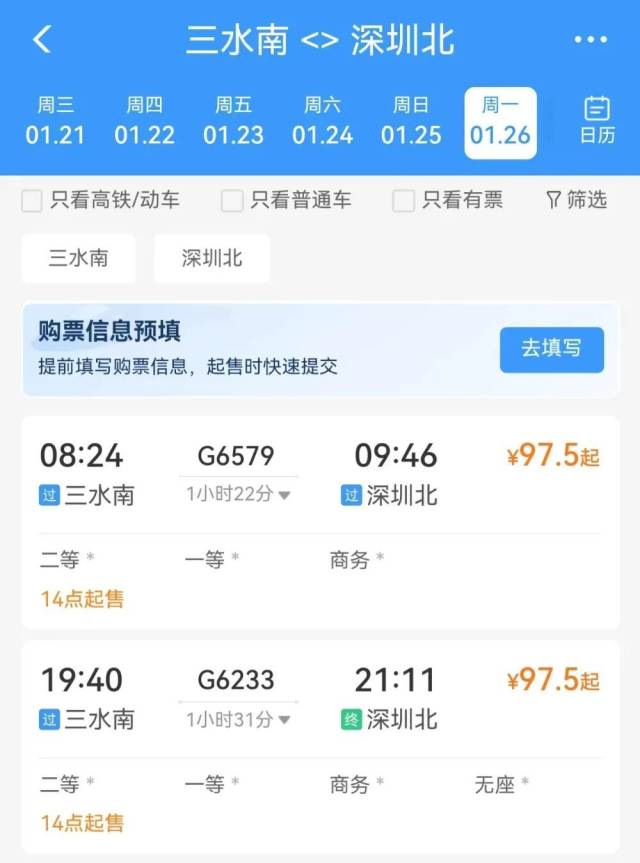Tap the 深圳北 station chip

(x=212, y=258)
